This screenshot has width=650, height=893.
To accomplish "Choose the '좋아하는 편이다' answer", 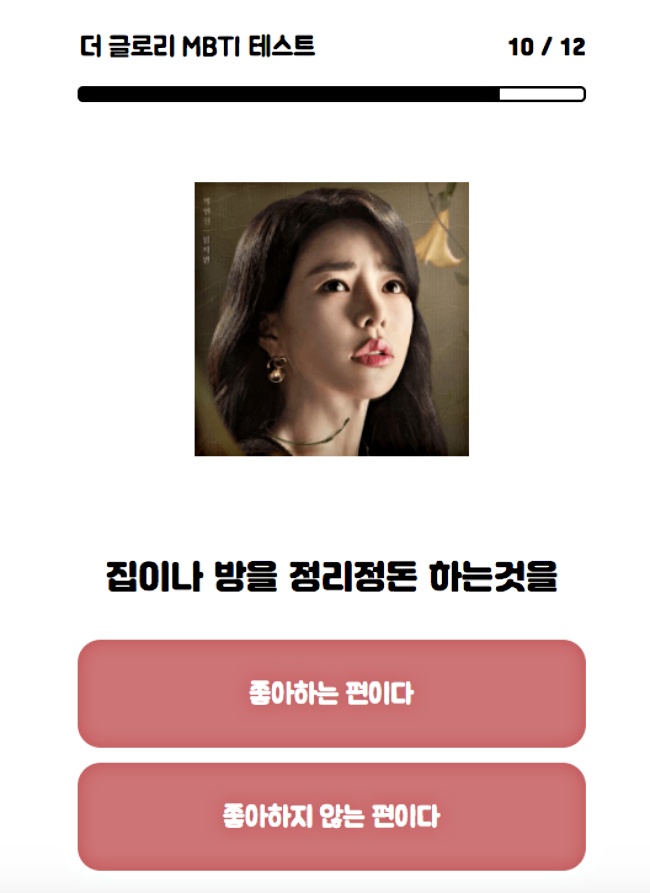I will coord(331,694).
